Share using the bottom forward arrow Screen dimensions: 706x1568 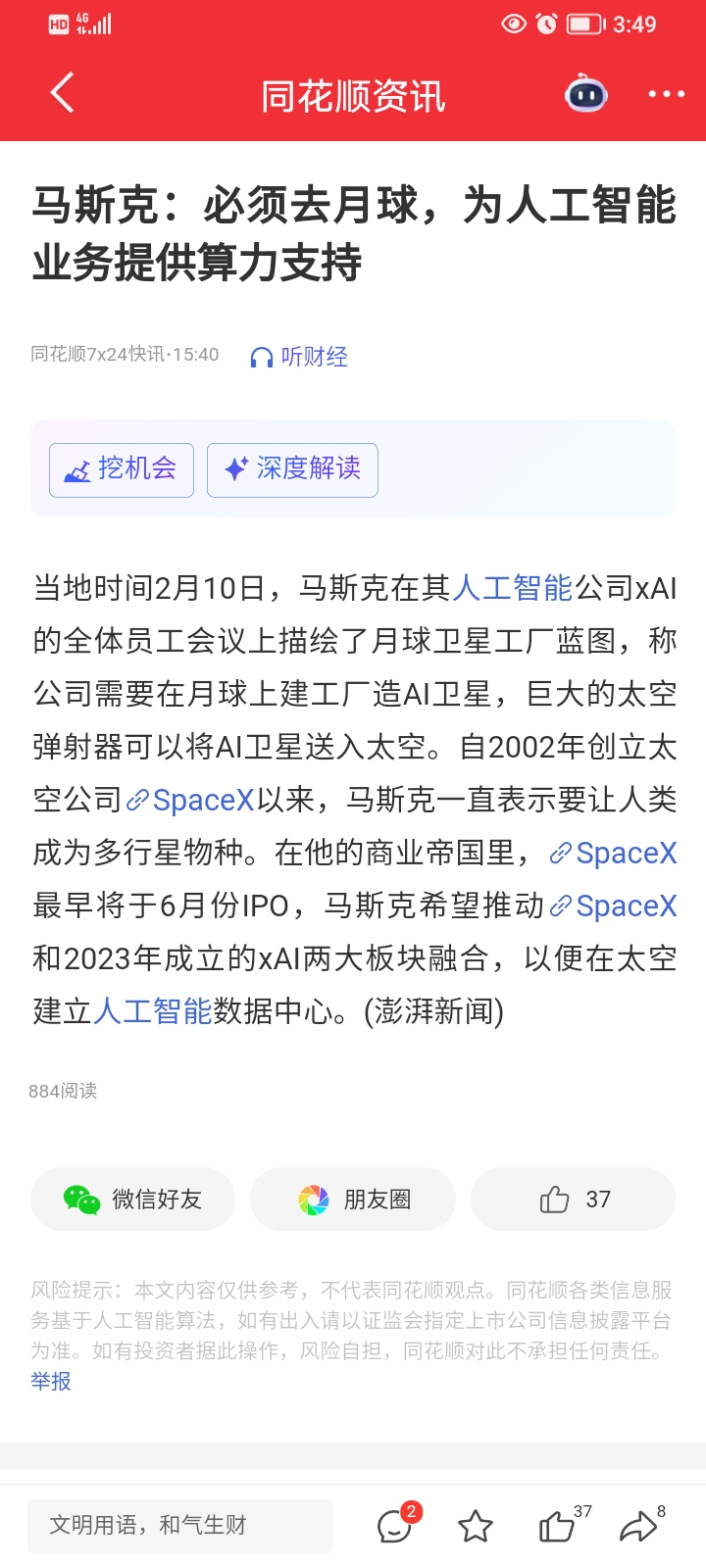638,1526
